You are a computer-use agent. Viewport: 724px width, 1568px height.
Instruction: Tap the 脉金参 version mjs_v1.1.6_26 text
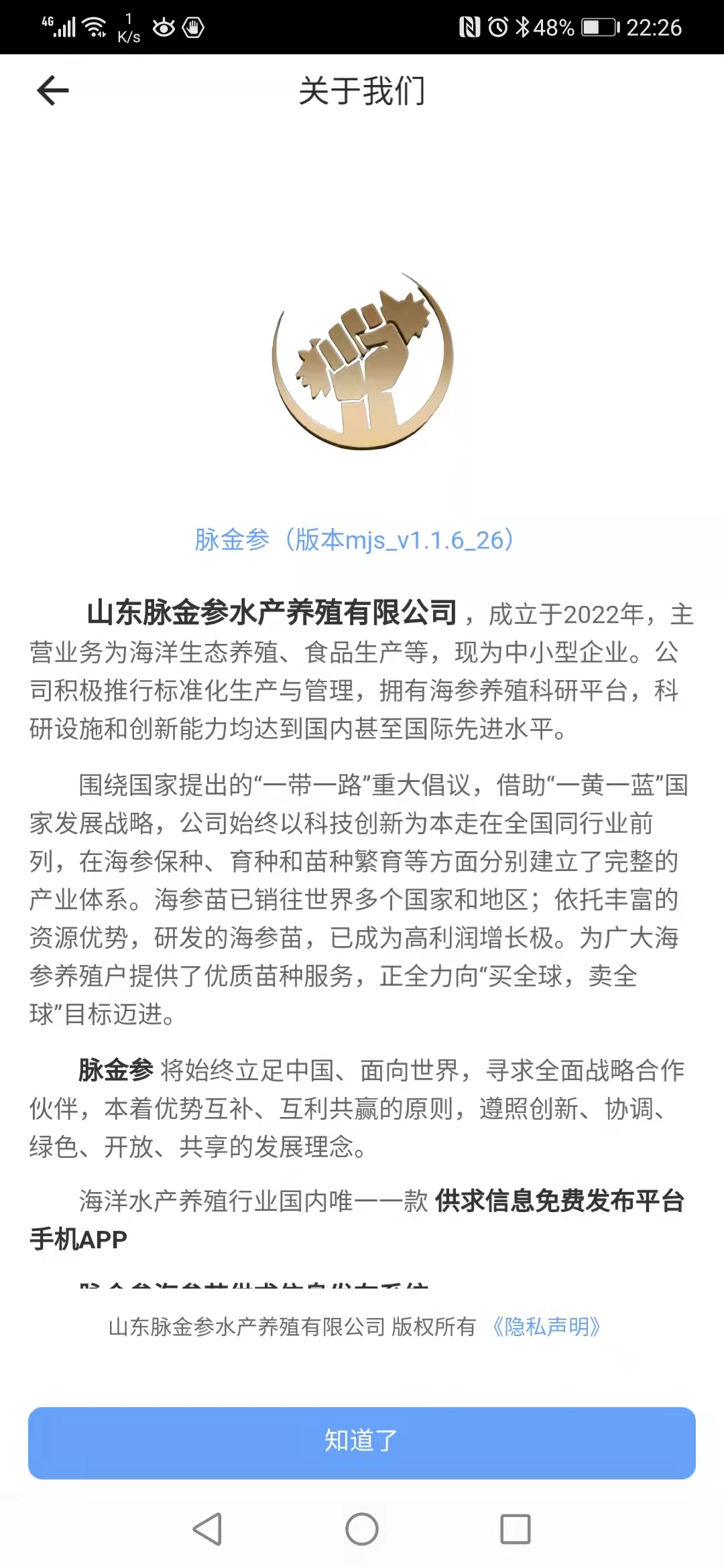pos(355,539)
